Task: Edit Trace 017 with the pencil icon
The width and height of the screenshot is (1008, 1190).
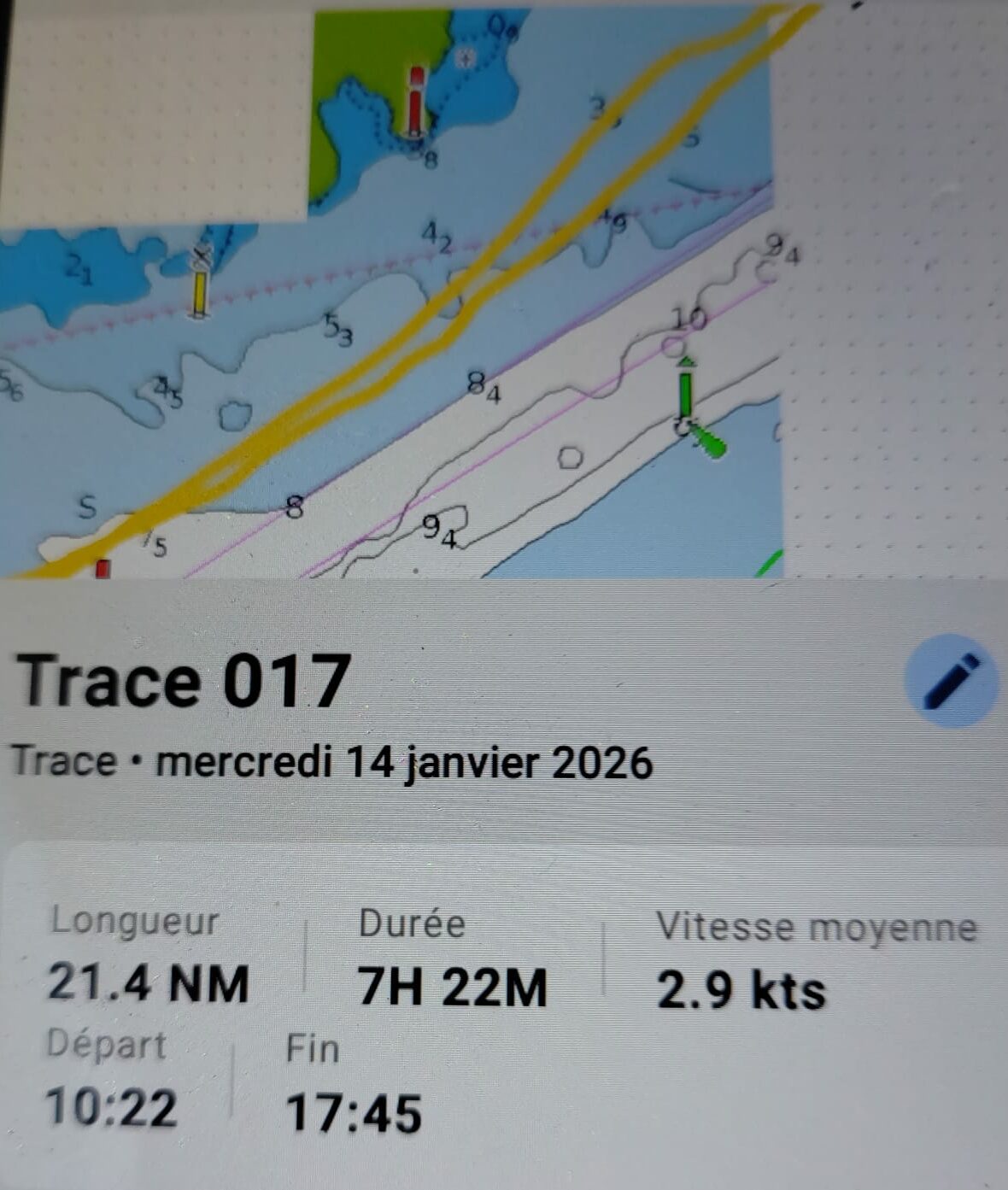Action: tap(950, 682)
